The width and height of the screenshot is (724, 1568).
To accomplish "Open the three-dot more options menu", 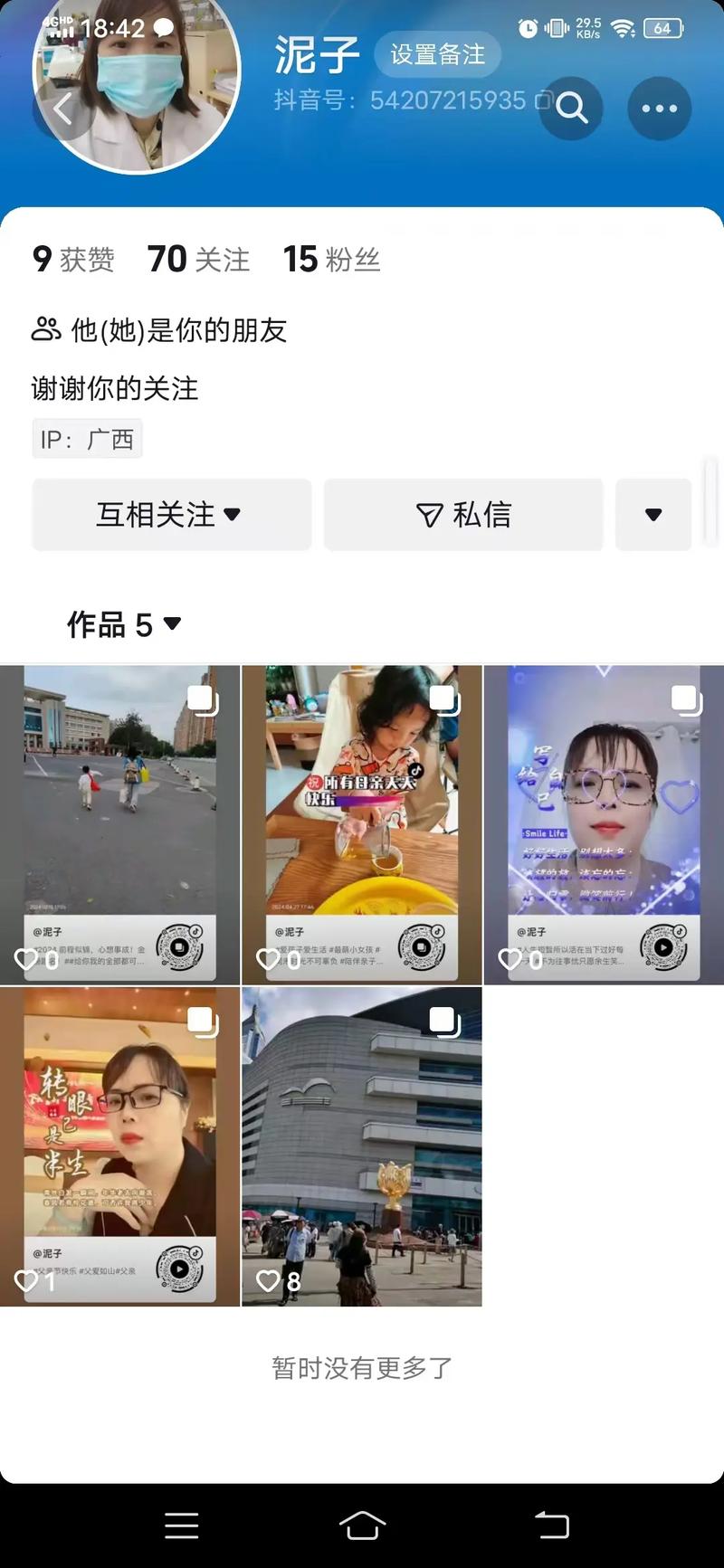I will pyautogui.click(x=659, y=109).
